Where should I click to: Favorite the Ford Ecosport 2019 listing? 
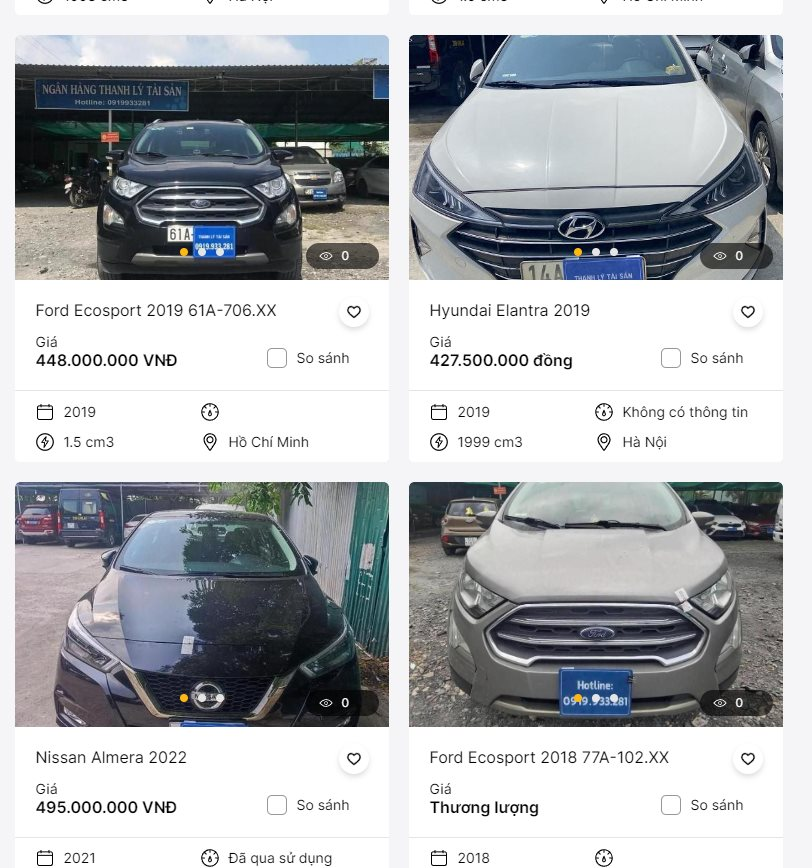354,312
